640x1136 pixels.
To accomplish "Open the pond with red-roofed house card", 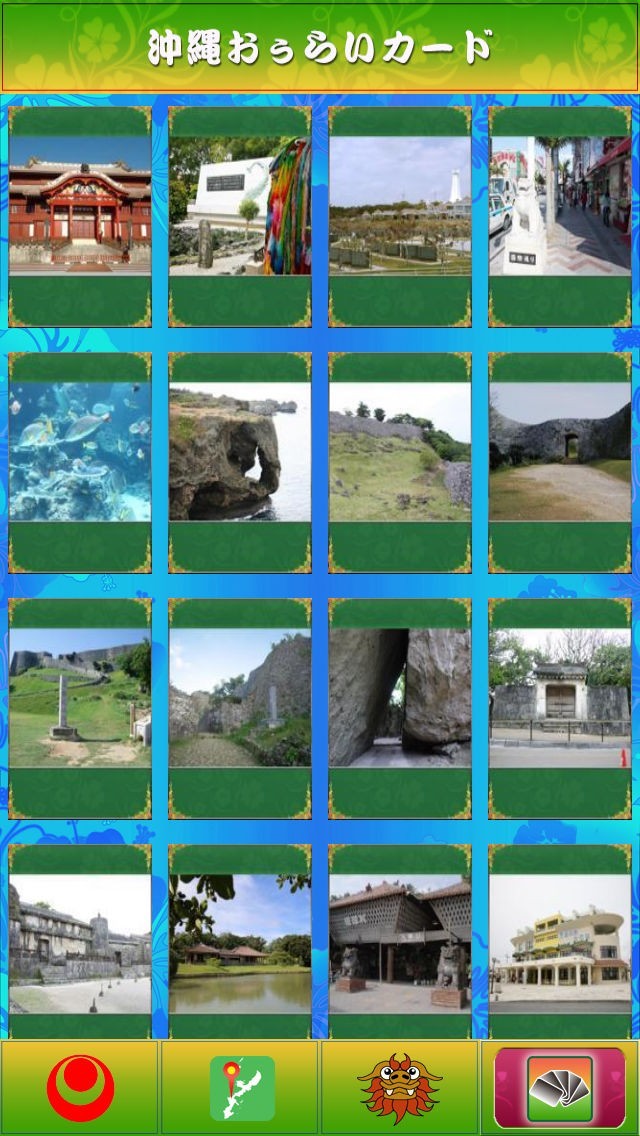I will click(240, 942).
